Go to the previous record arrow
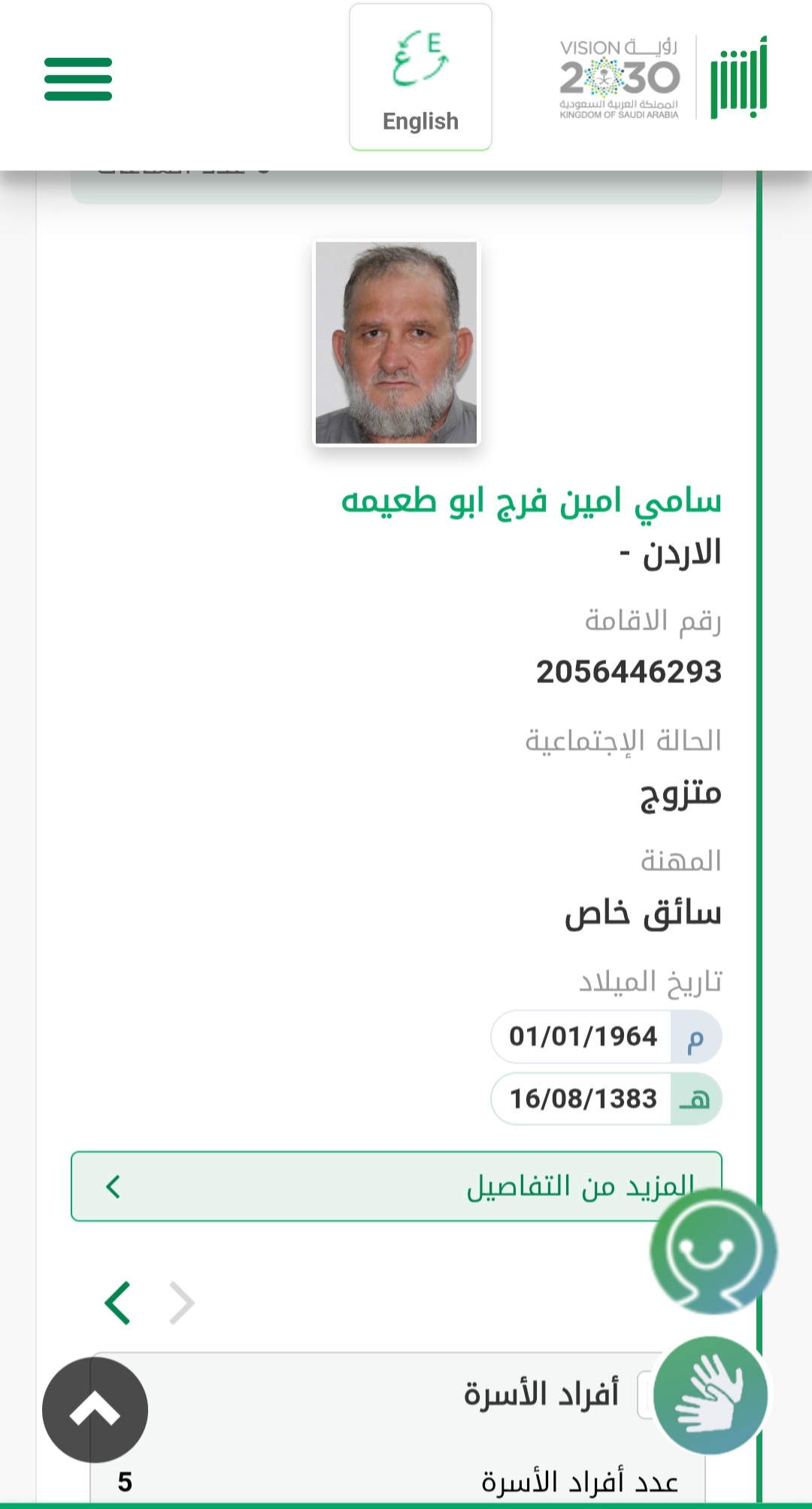812x1509 pixels. (181, 1303)
